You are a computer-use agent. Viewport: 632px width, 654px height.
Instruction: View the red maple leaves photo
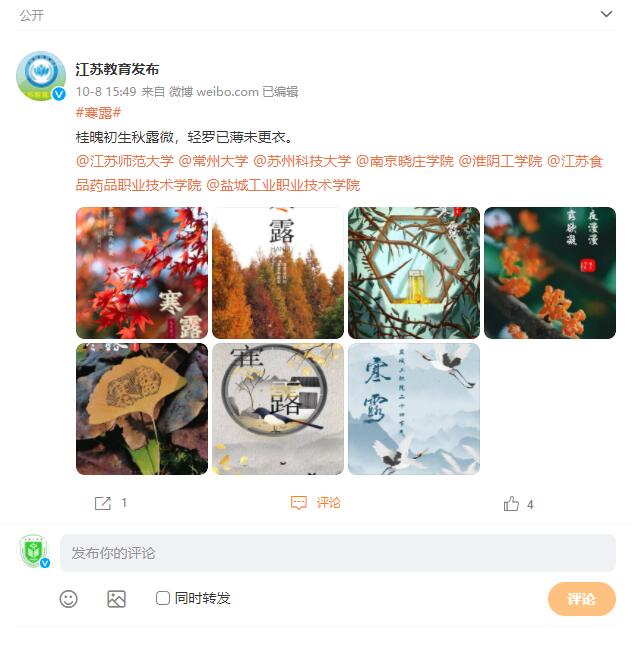tap(142, 273)
